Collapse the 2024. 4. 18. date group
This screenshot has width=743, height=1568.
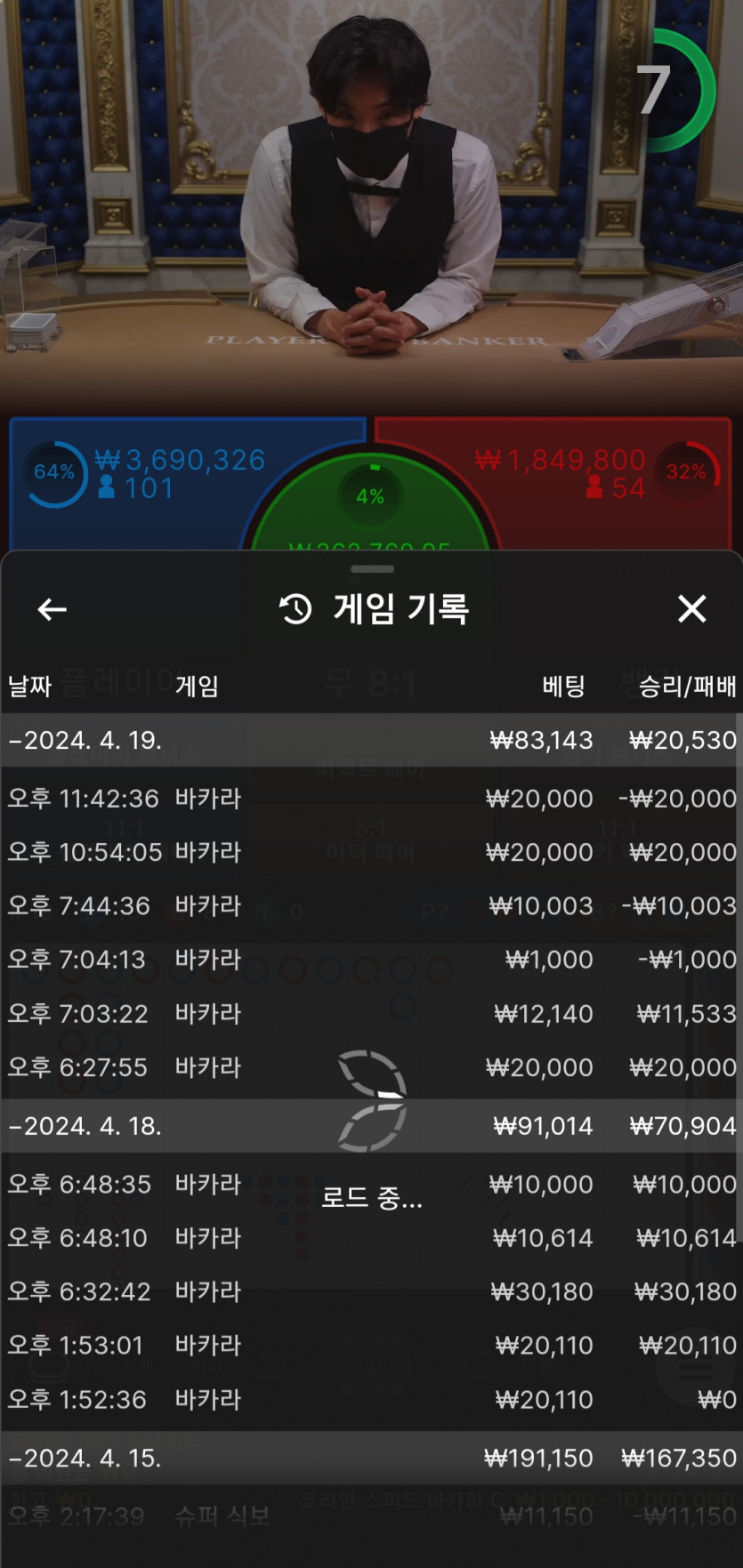(x=85, y=1126)
